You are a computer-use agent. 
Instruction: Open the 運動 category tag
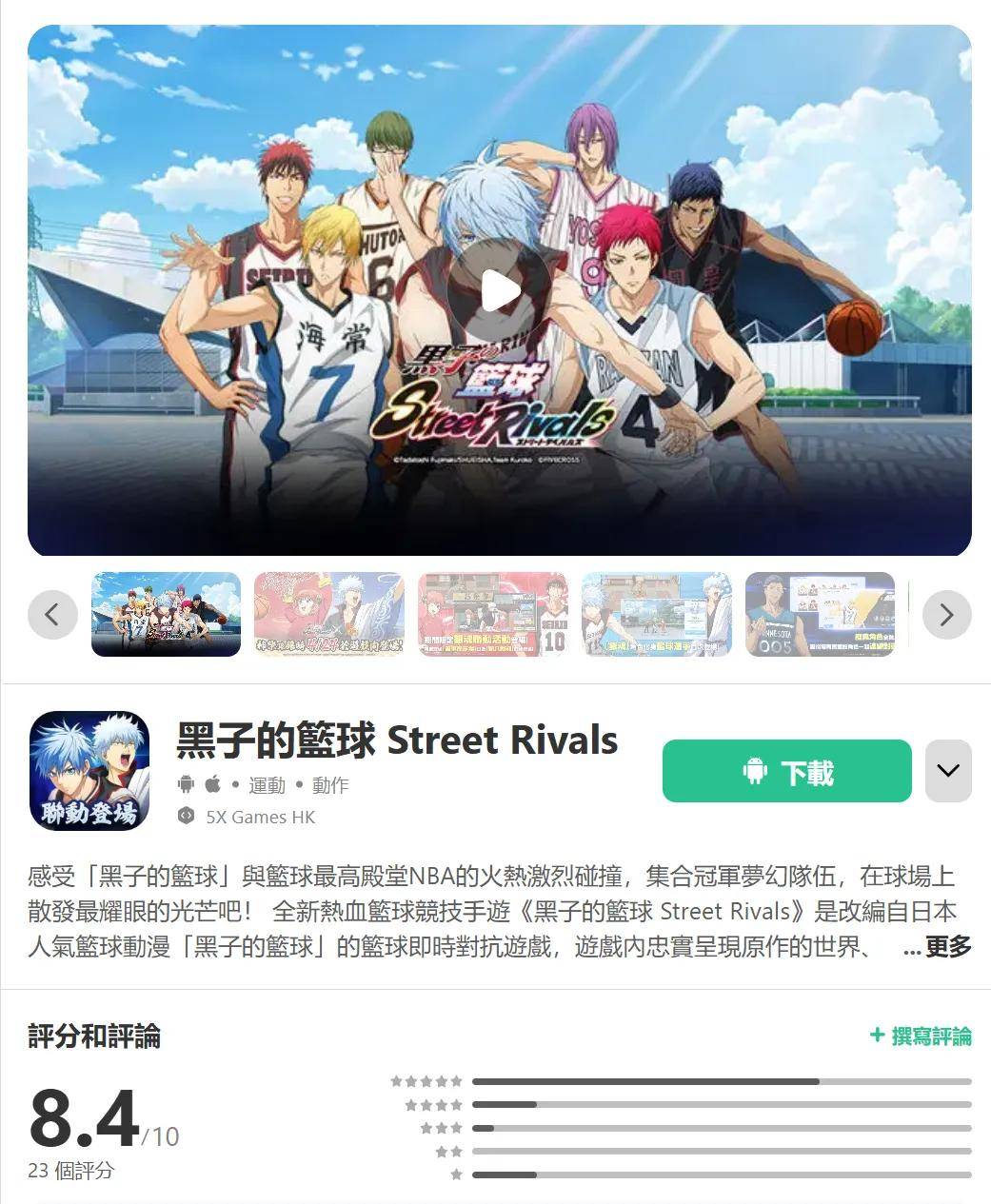[267, 785]
